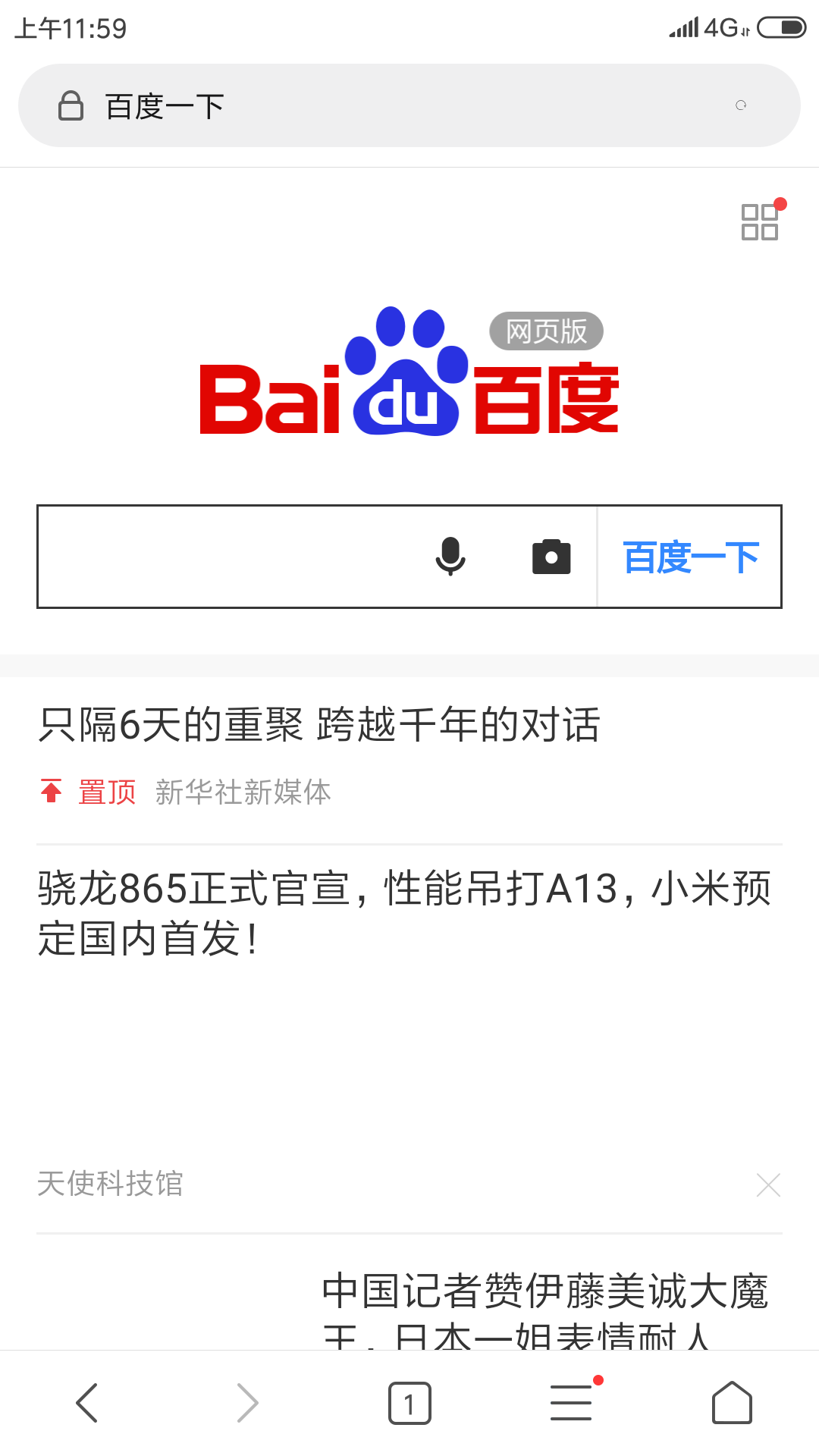Open the browser menu with three lines
819x1456 pixels.
pos(572,1403)
